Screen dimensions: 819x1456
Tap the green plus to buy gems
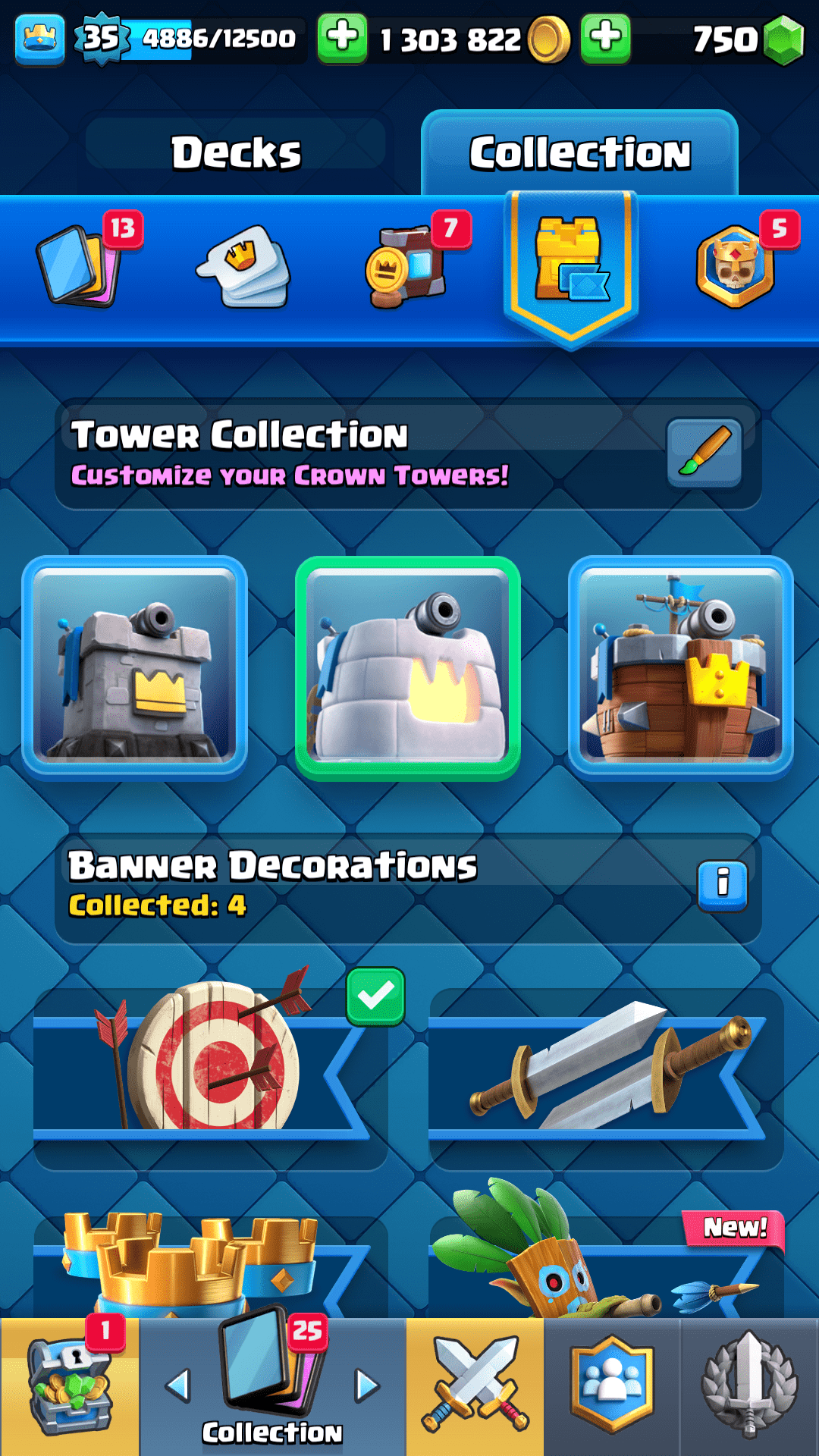click(x=605, y=38)
